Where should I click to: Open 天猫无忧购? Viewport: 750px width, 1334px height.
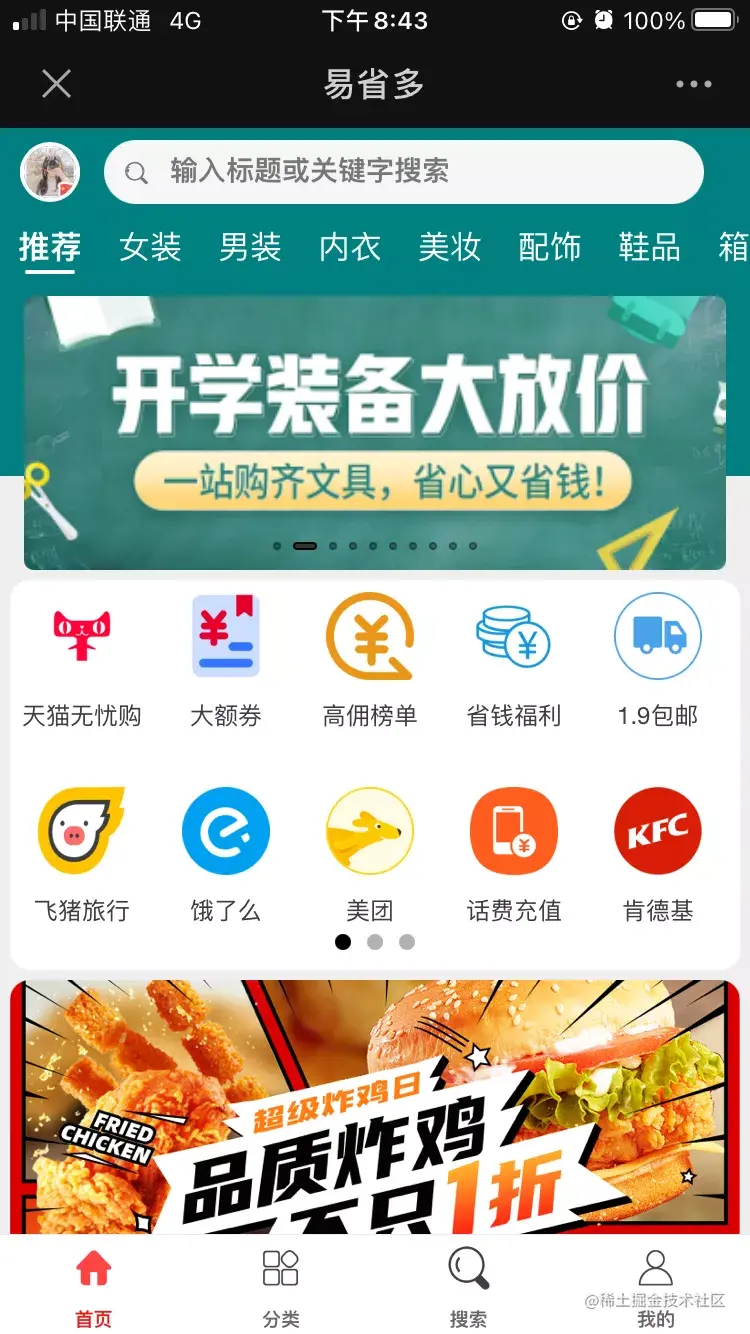(x=82, y=660)
